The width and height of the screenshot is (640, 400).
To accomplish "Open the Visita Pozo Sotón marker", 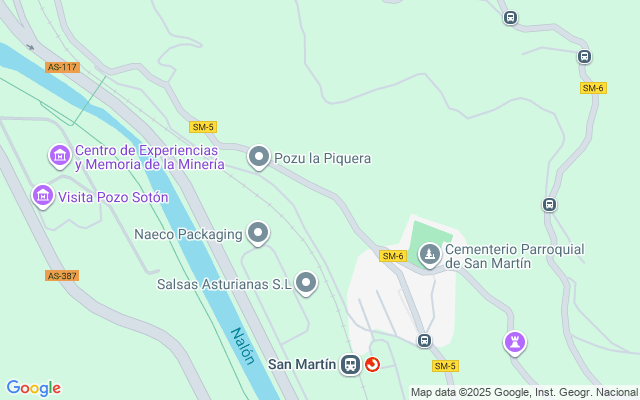I will (42, 196).
